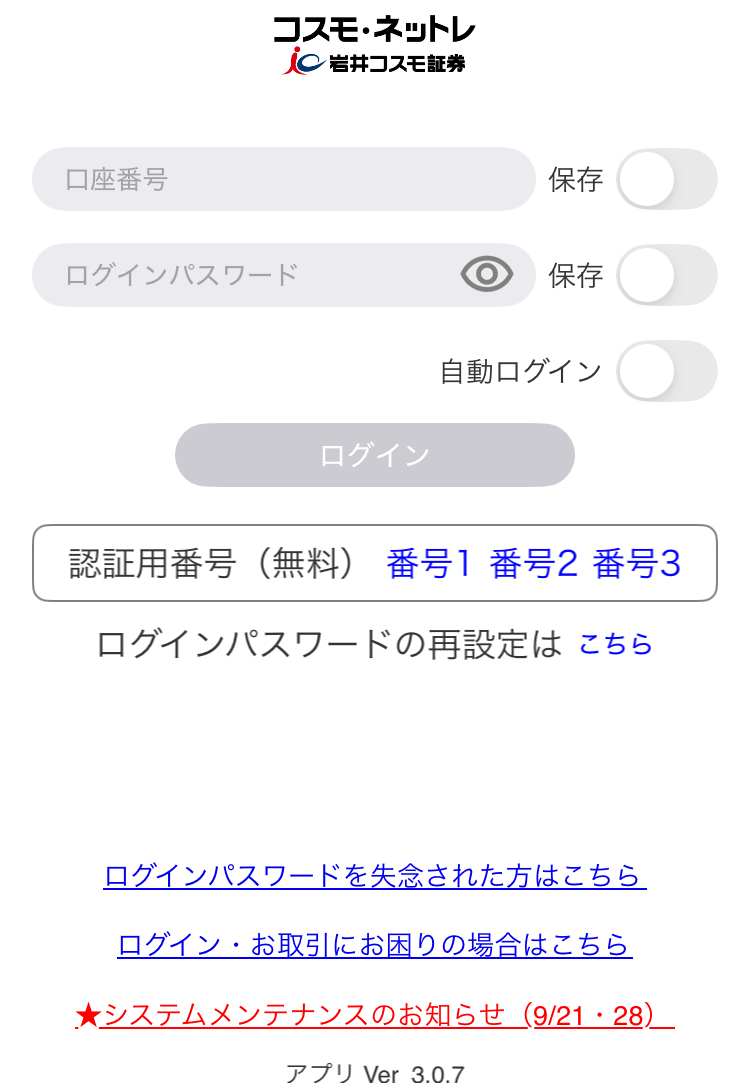Show the password with the eye icon

click(x=487, y=274)
